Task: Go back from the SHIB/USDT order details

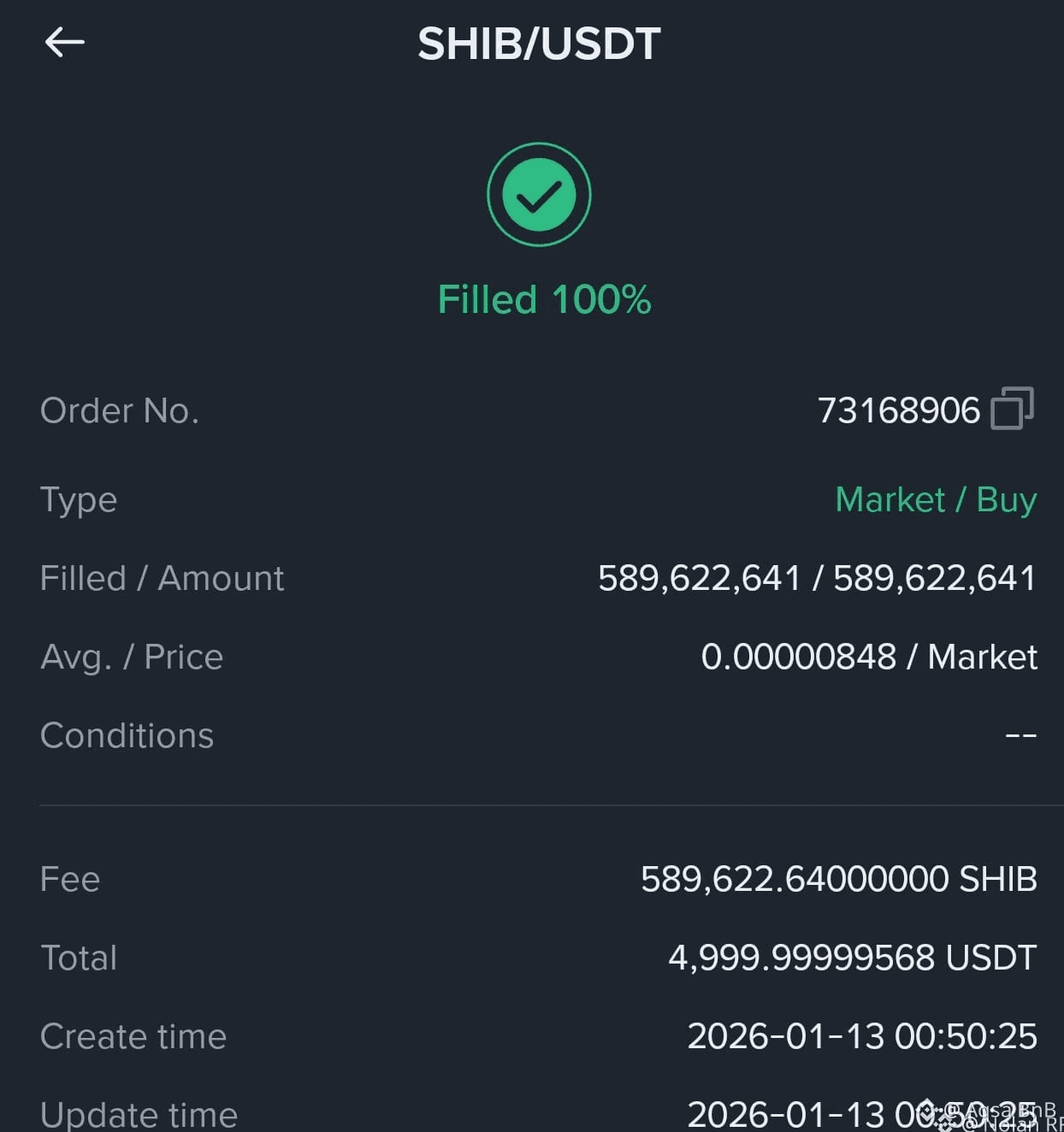Action: point(65,42)
